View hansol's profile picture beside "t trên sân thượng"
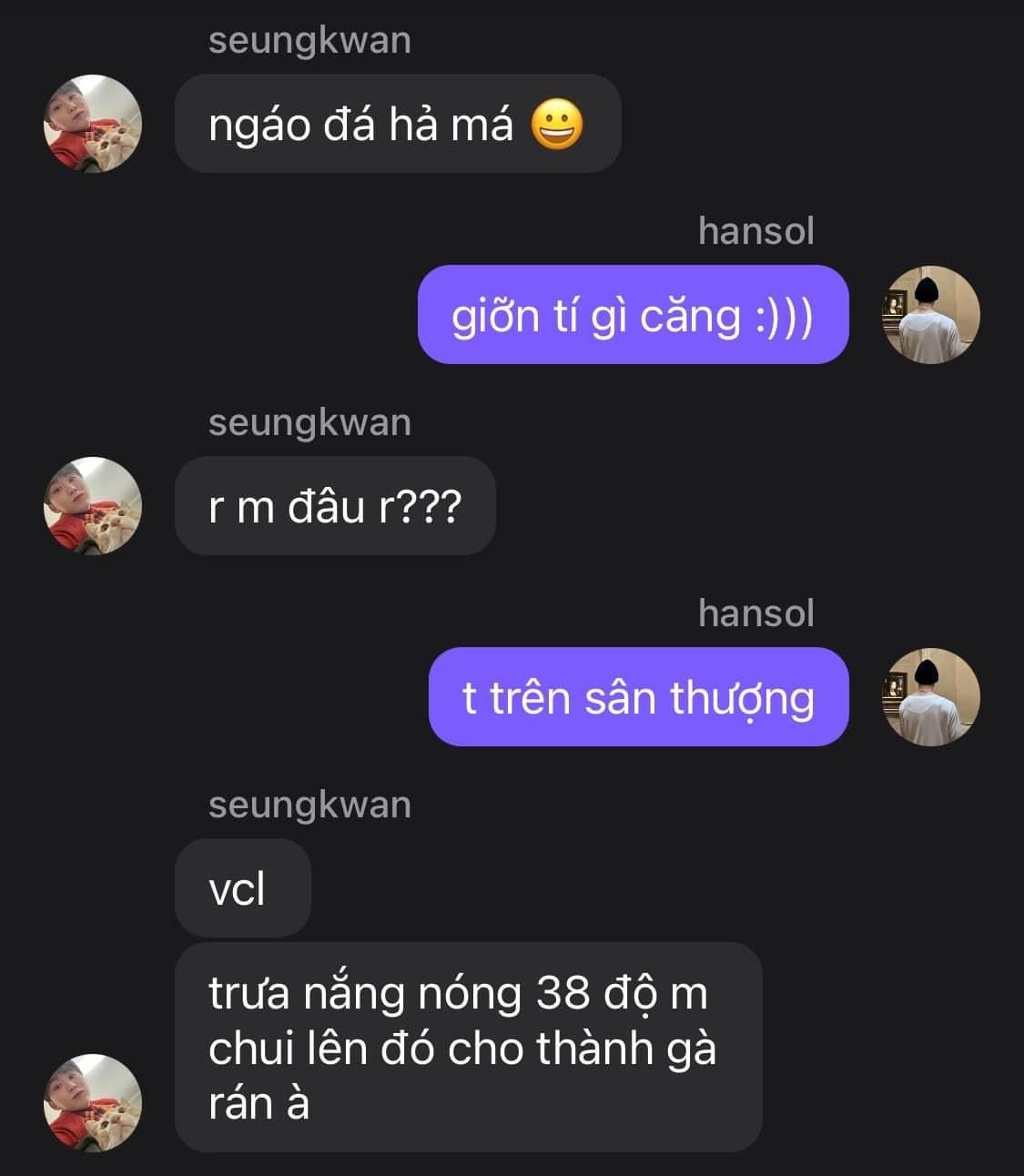 click(931, 697)
